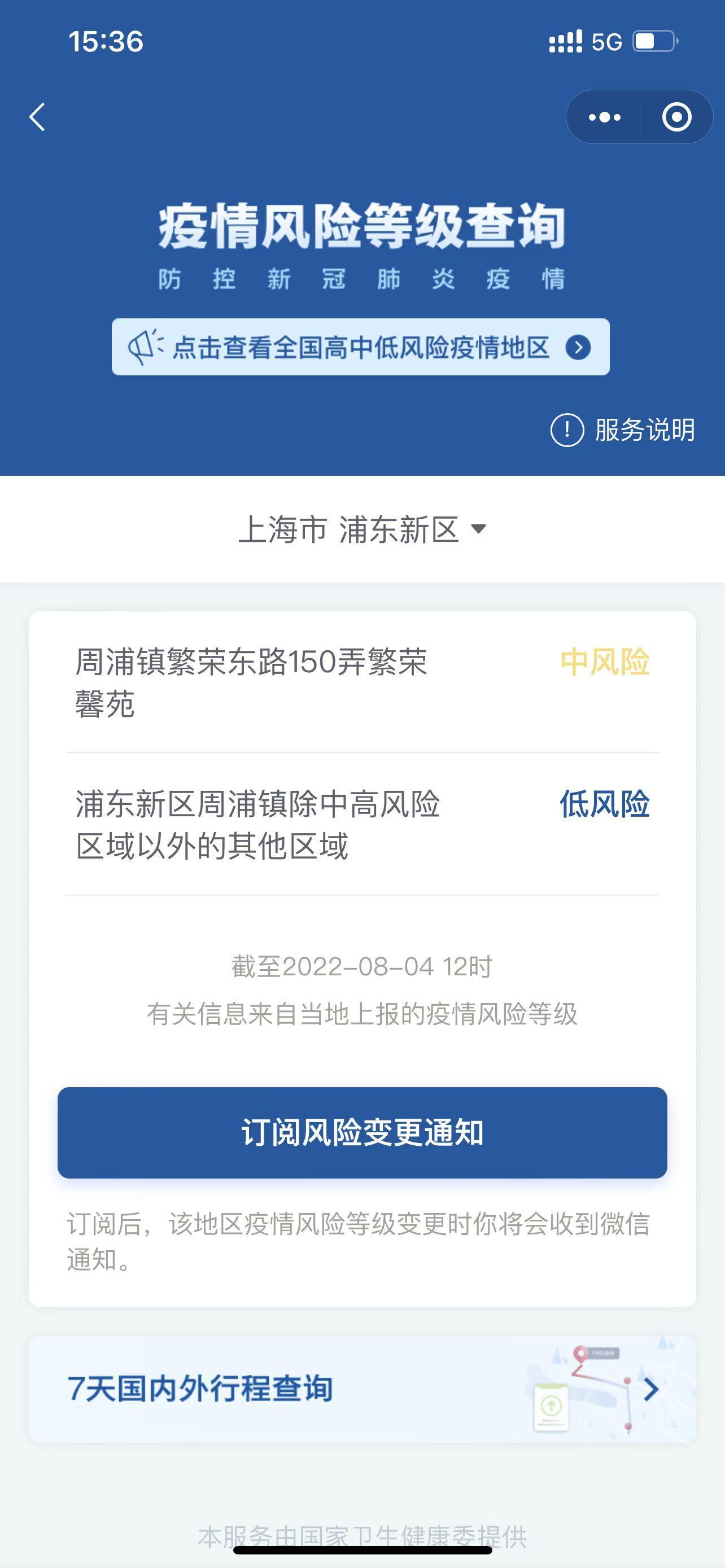
Task: Close the mini program with the circle icon
Action: click(x=676, y=117)
